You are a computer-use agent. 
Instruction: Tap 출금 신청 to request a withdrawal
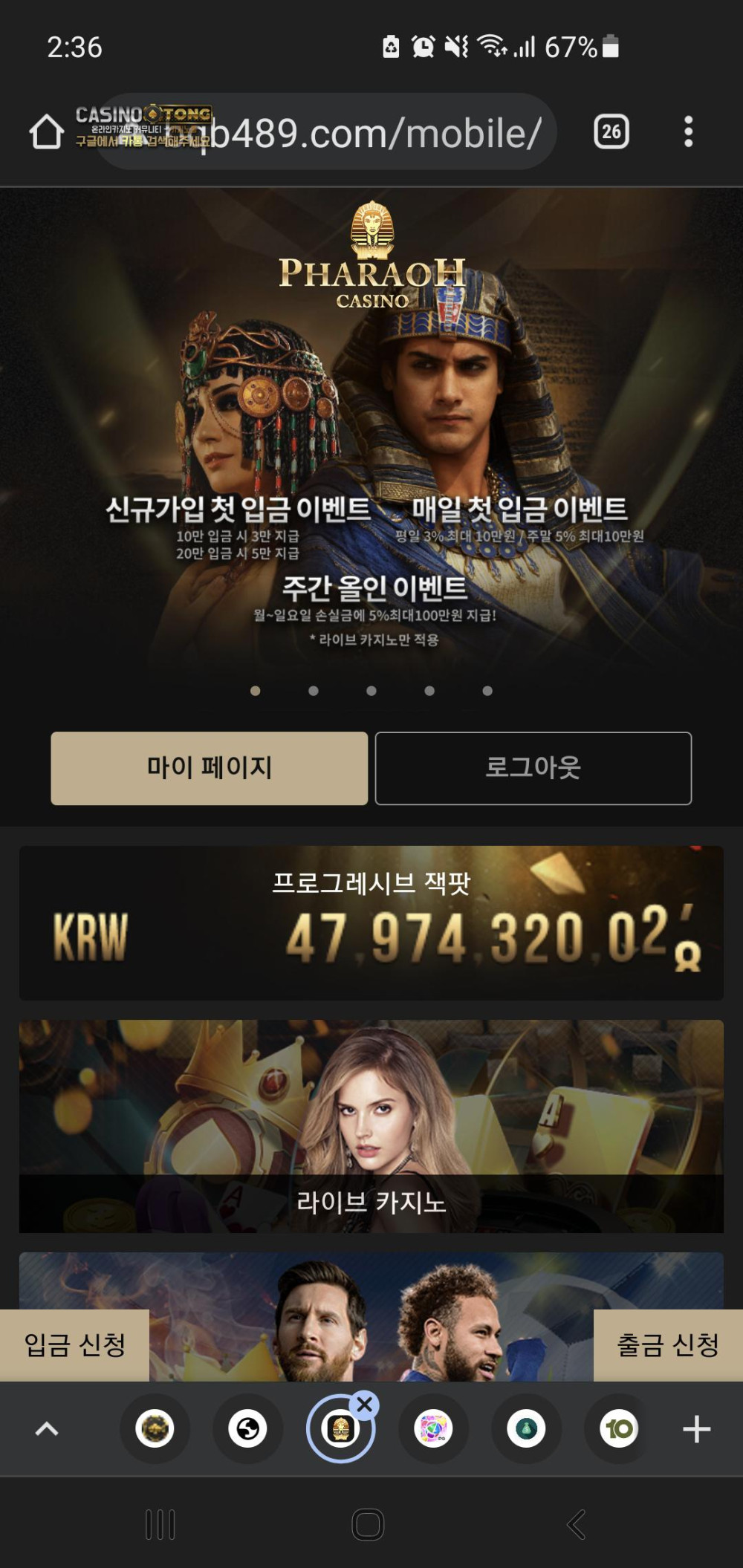tap(668, 1345)
